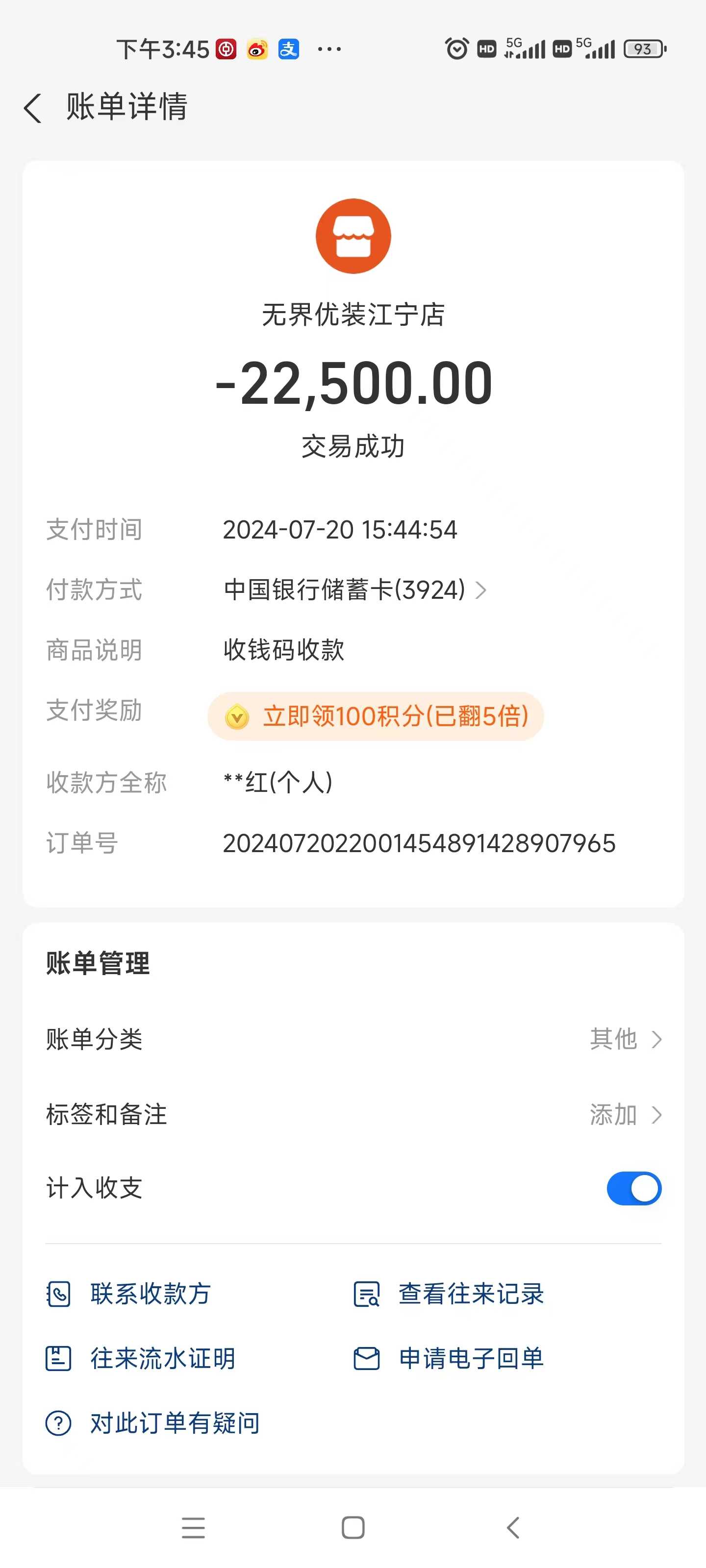Image resolution: width=706 pixels, height=1568 pixels.
Task: Open payment method 中国银行储蓄卡(3924)
Action: tap(354, 590)
